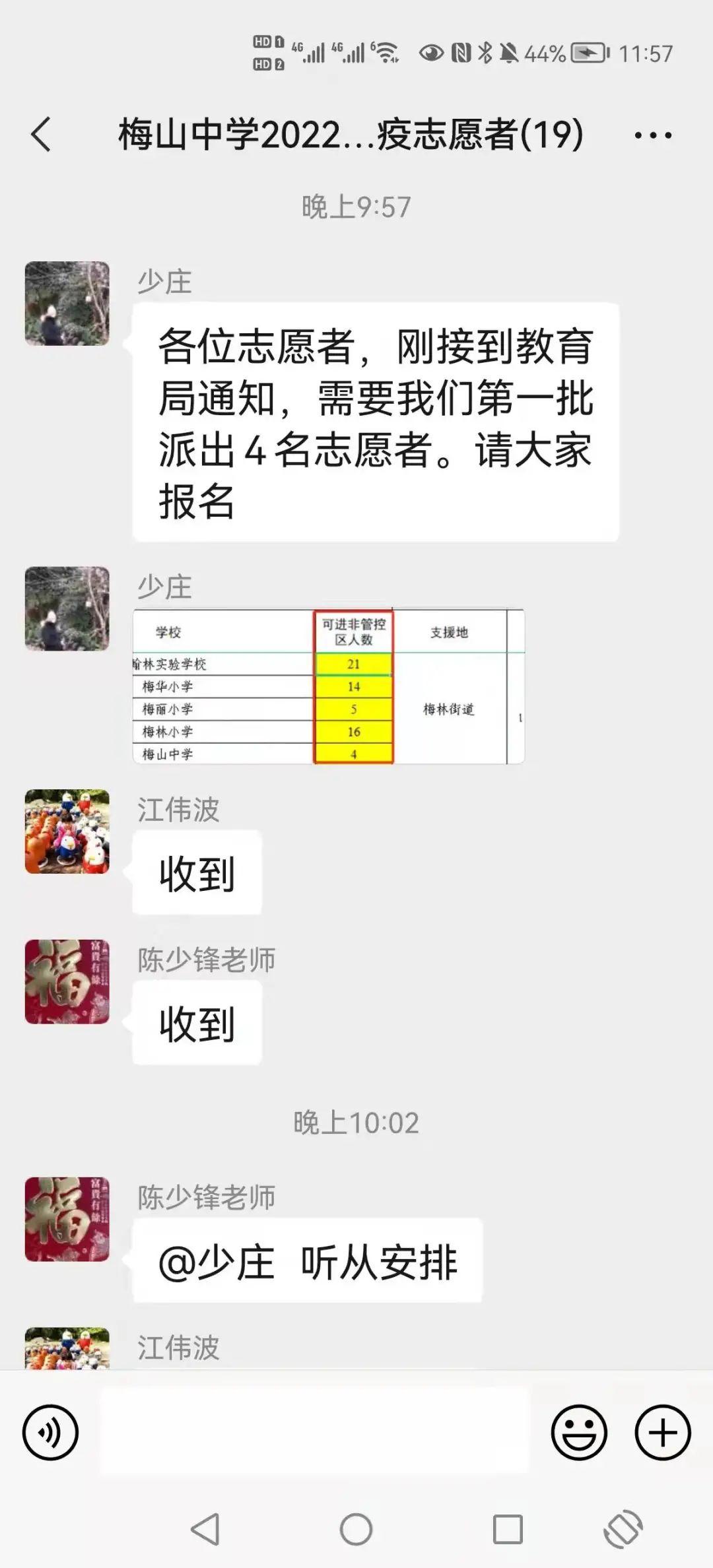Open the avatar above 江伟波's 收到 message
Screen dimensions: 713x1568
point(67,832)
